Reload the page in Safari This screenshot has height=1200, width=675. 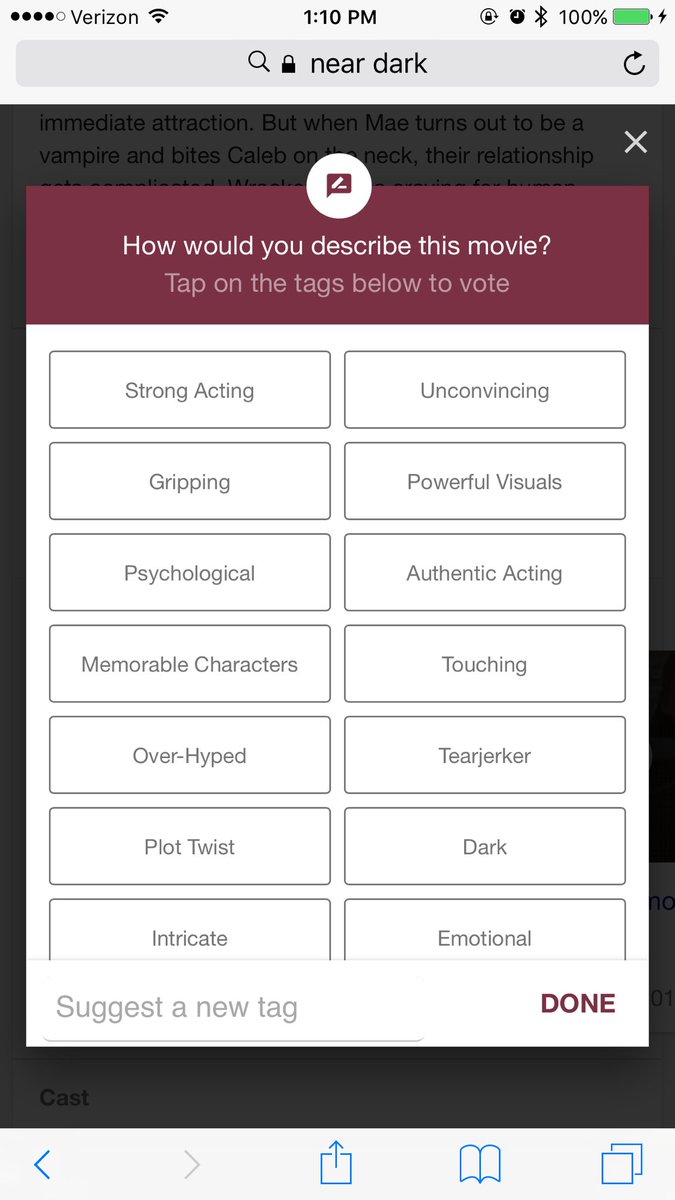pos(633,64)
